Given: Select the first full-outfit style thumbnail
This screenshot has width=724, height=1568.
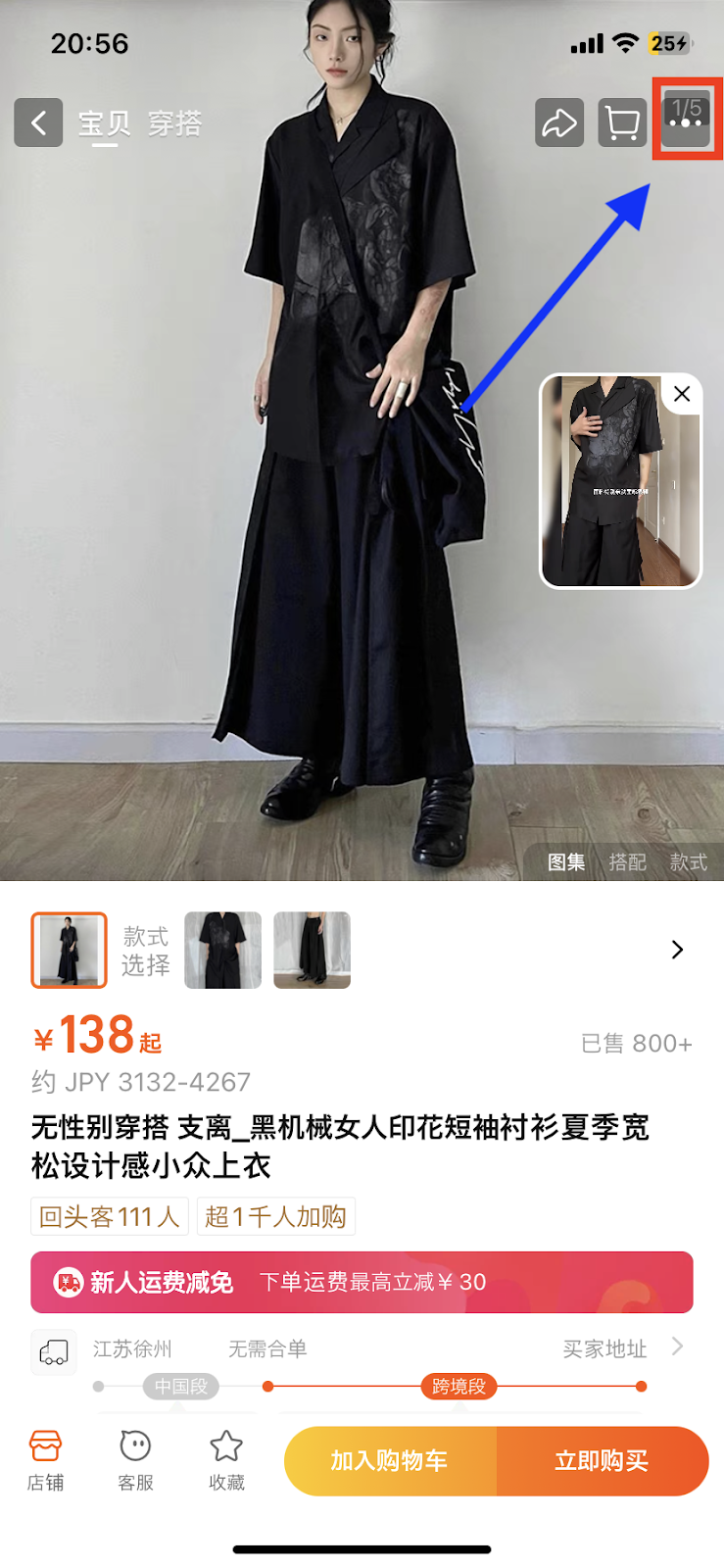Looking at the screenshot, I should tap(69, 950).
